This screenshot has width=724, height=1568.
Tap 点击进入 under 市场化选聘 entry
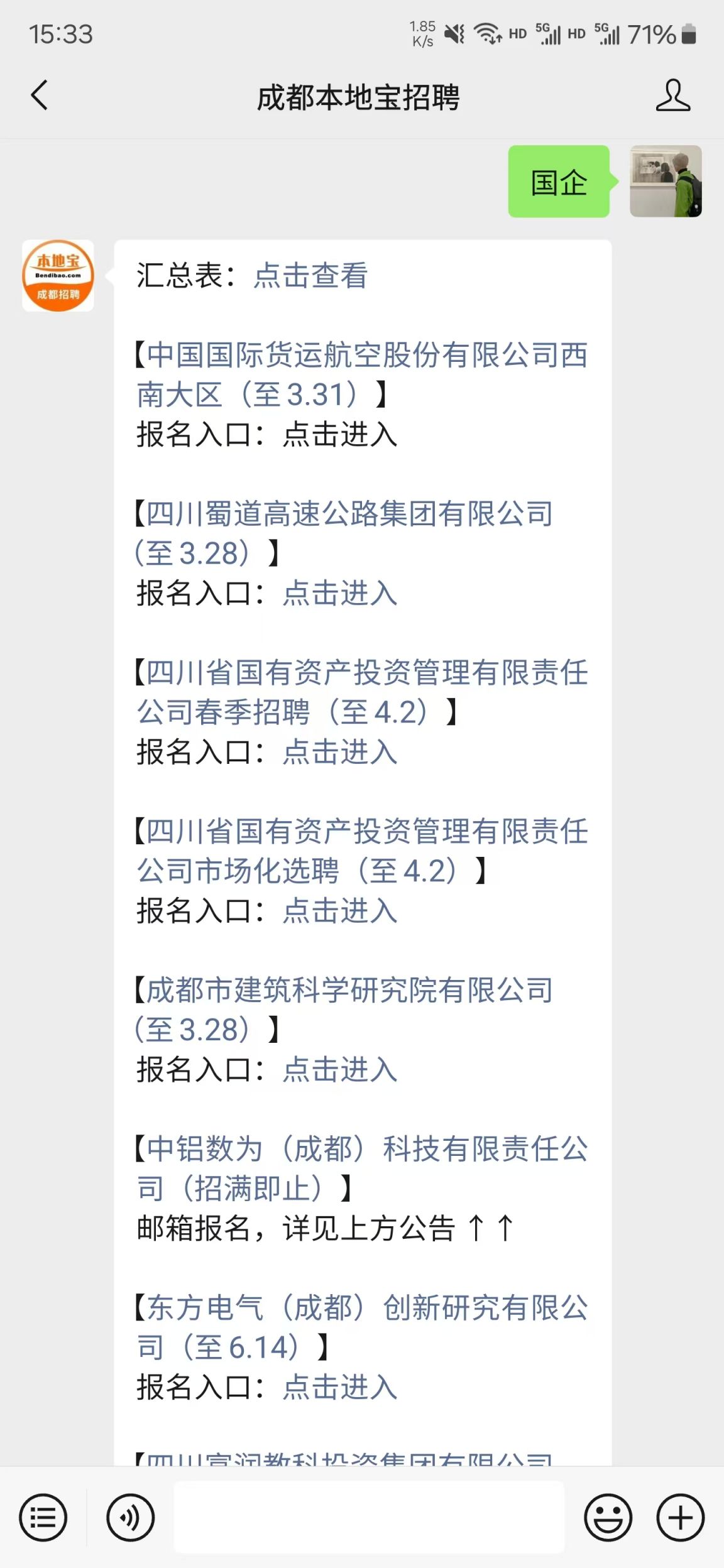coord(340,911)
